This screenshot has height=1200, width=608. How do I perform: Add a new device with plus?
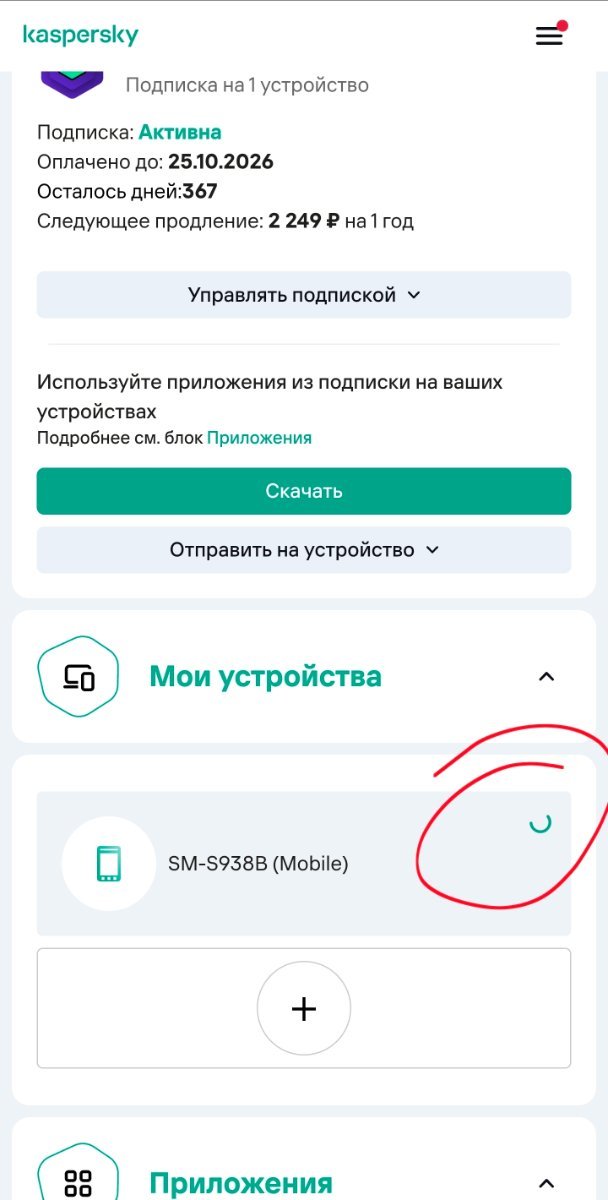(x=304, y=1008)
